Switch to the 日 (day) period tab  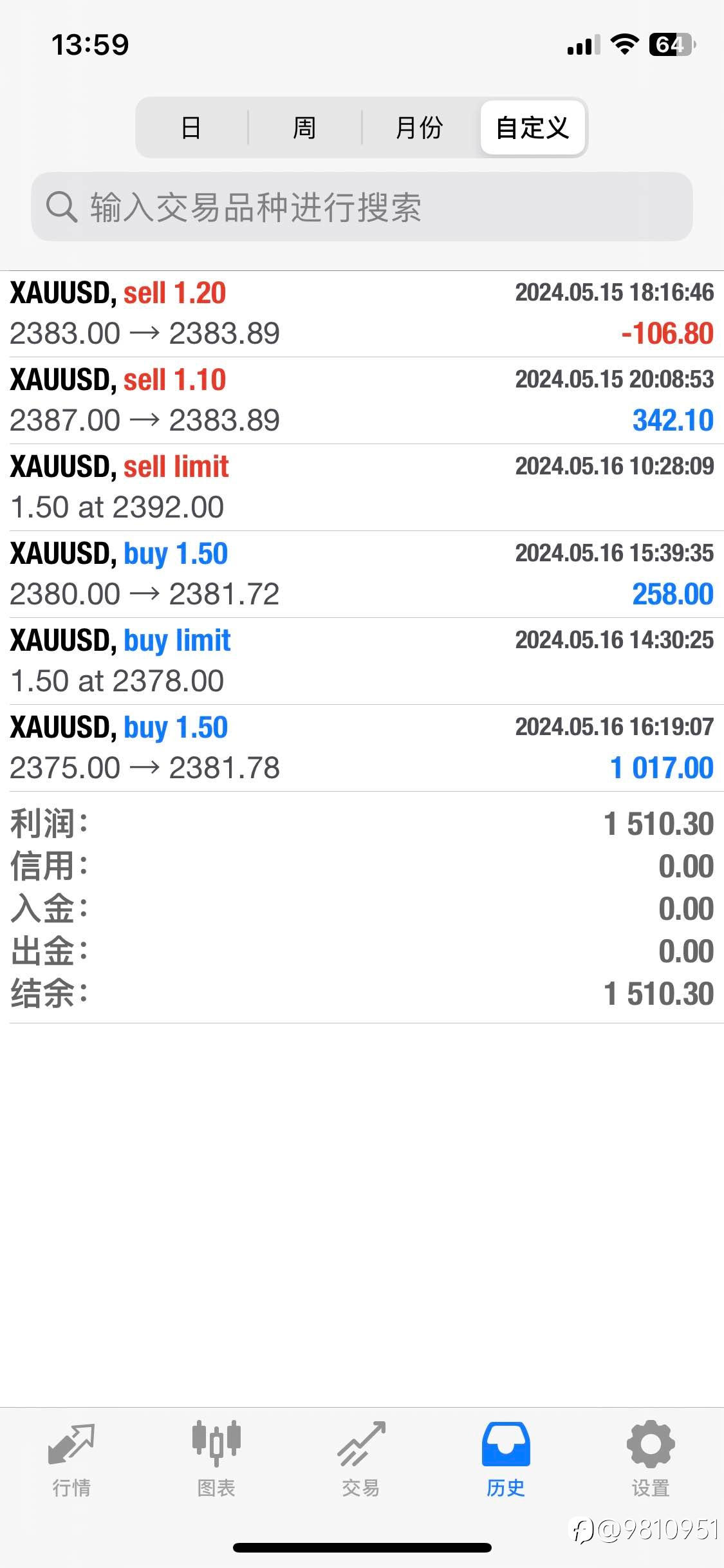point(191,127)
